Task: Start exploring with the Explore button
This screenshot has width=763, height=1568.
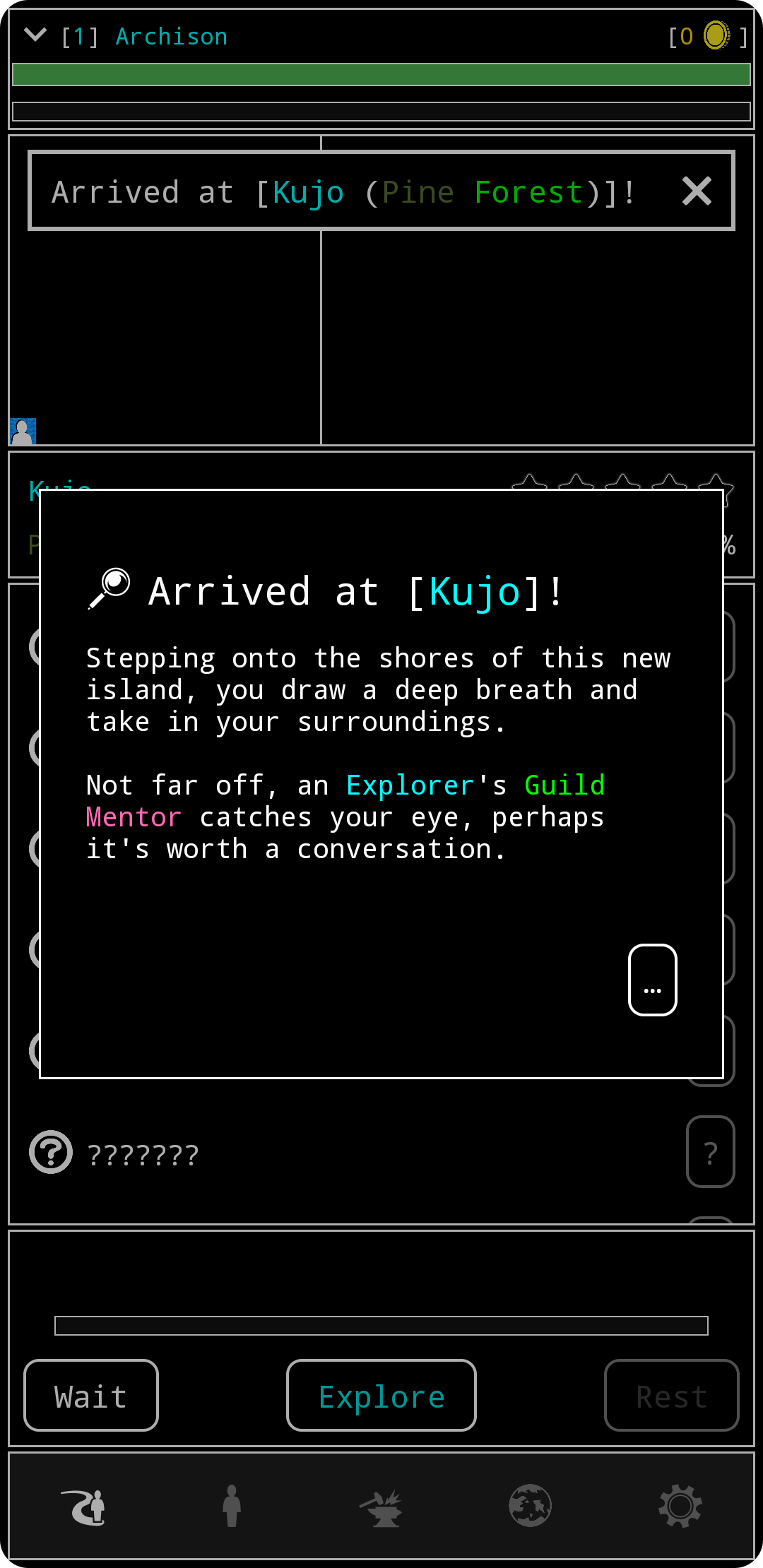Action: tap(381, 1396)
